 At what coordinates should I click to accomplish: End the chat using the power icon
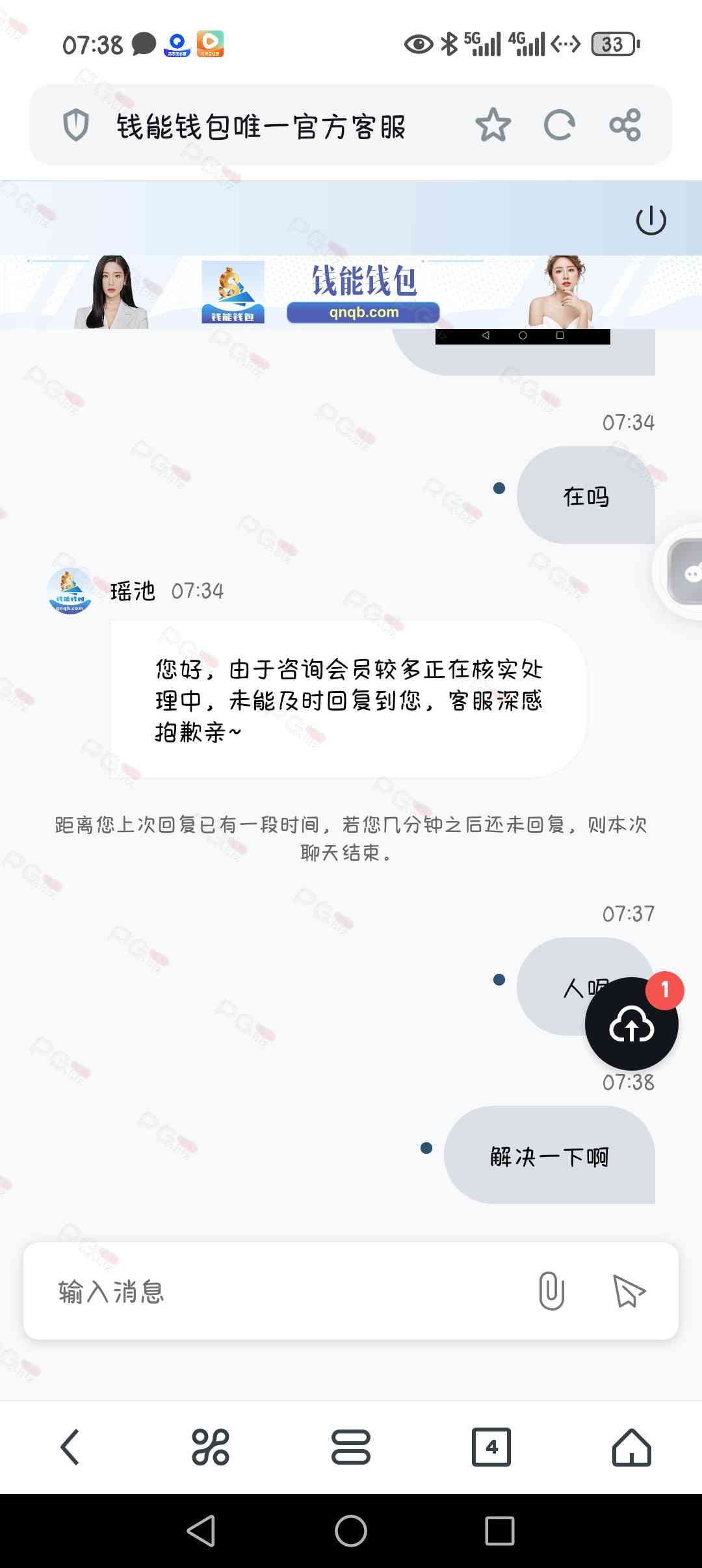651,220
